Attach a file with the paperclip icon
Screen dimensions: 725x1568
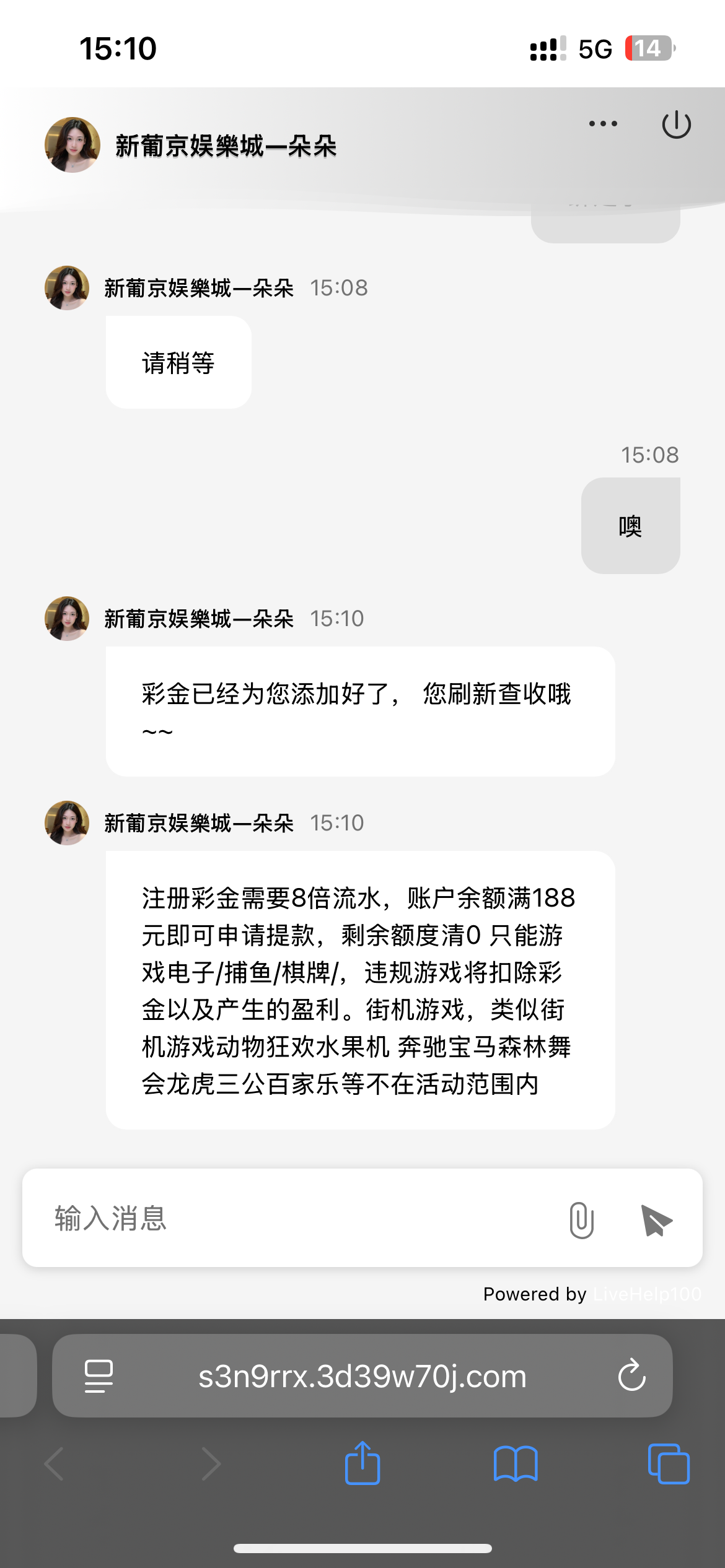(581, 1220)
